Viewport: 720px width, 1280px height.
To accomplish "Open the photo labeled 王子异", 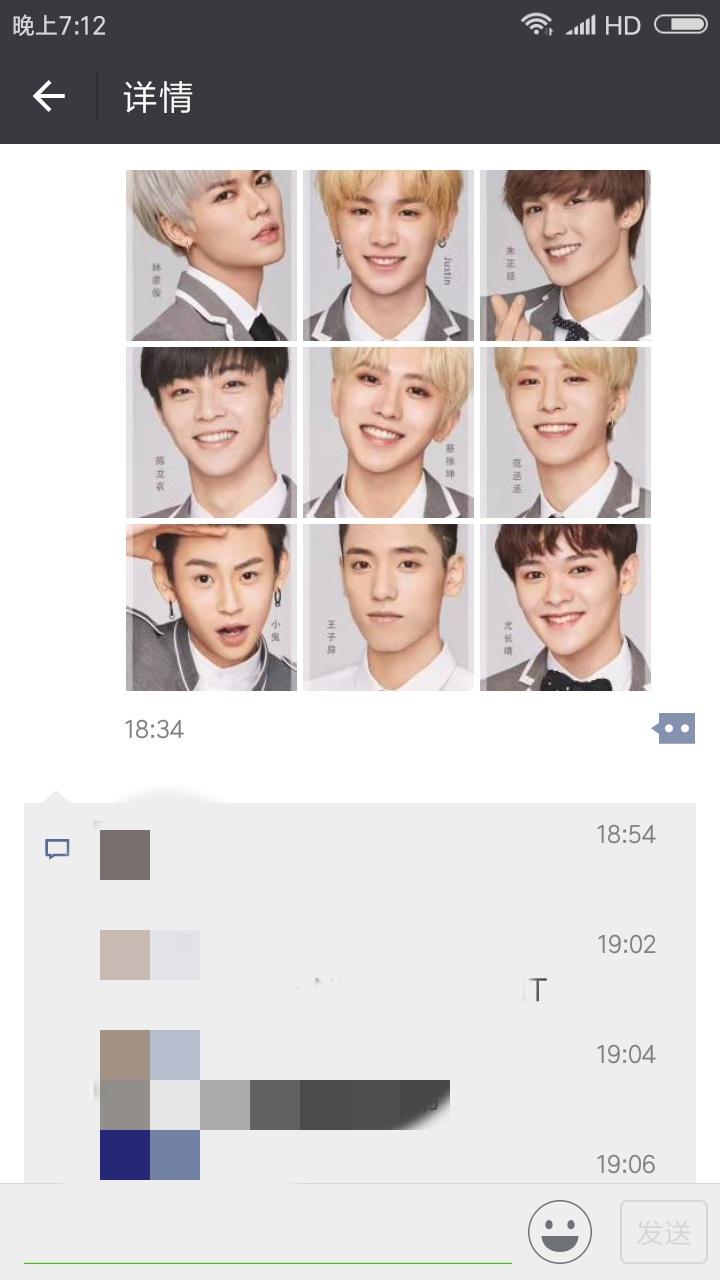I will pos(388,607).
